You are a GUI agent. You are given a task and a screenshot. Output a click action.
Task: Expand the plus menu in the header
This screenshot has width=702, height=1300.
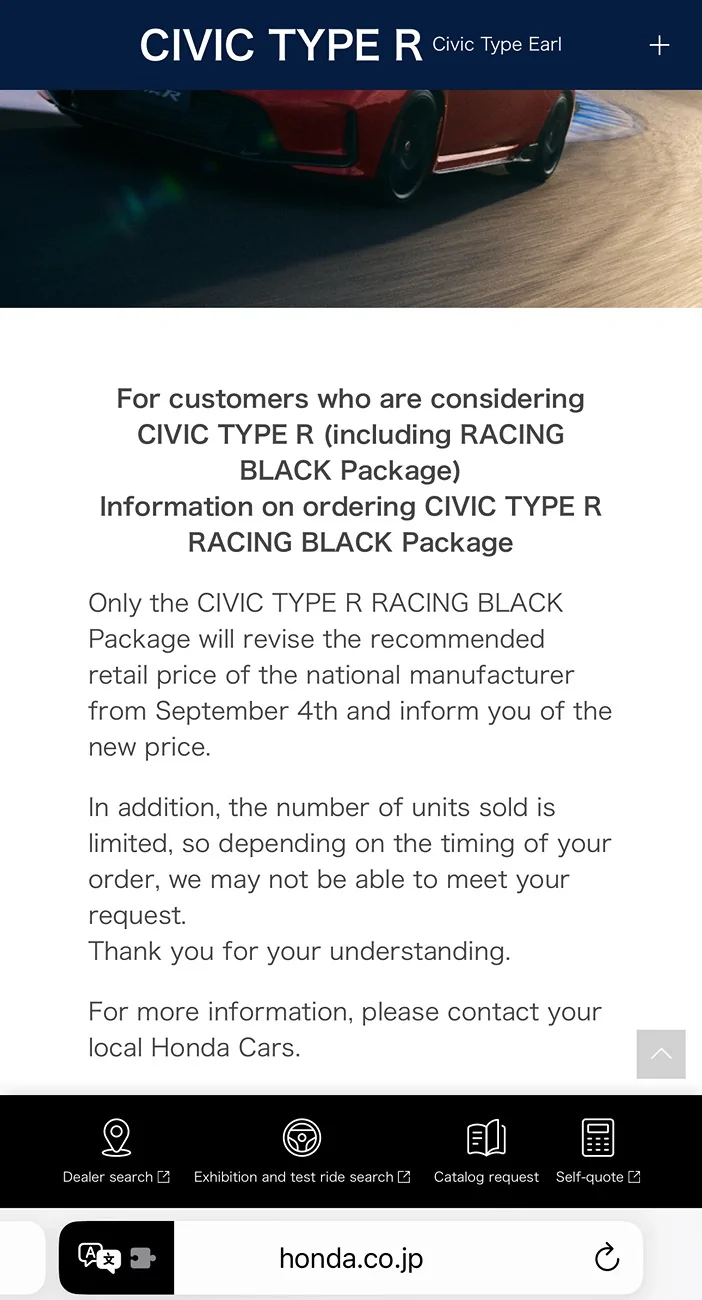pos(659,46)
